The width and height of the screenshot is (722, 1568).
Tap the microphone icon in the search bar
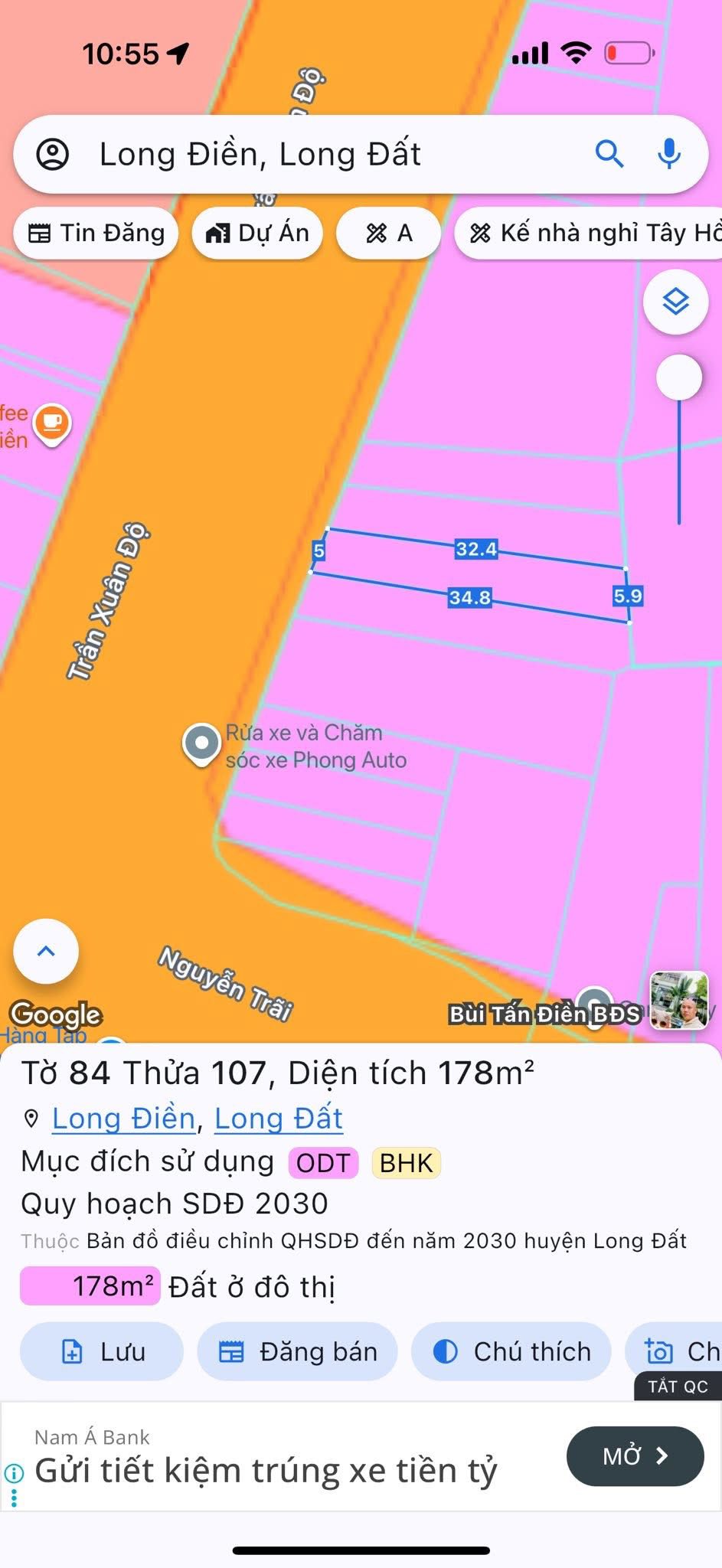[669, 153]
